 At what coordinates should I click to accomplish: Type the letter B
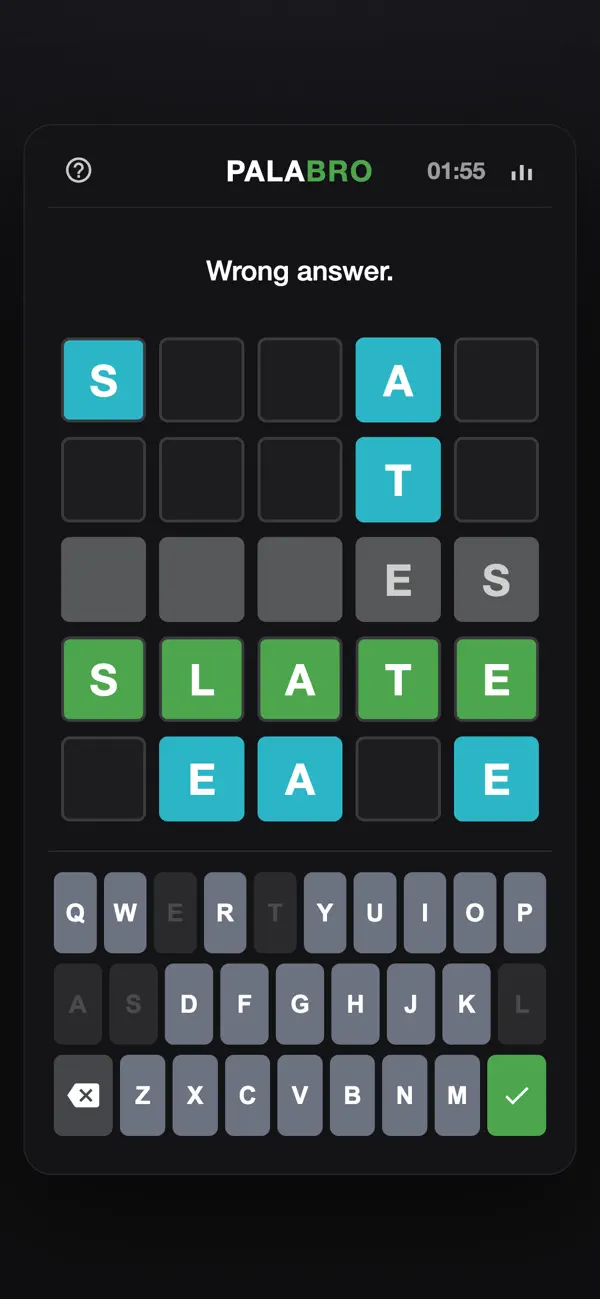coord(352,1095)
